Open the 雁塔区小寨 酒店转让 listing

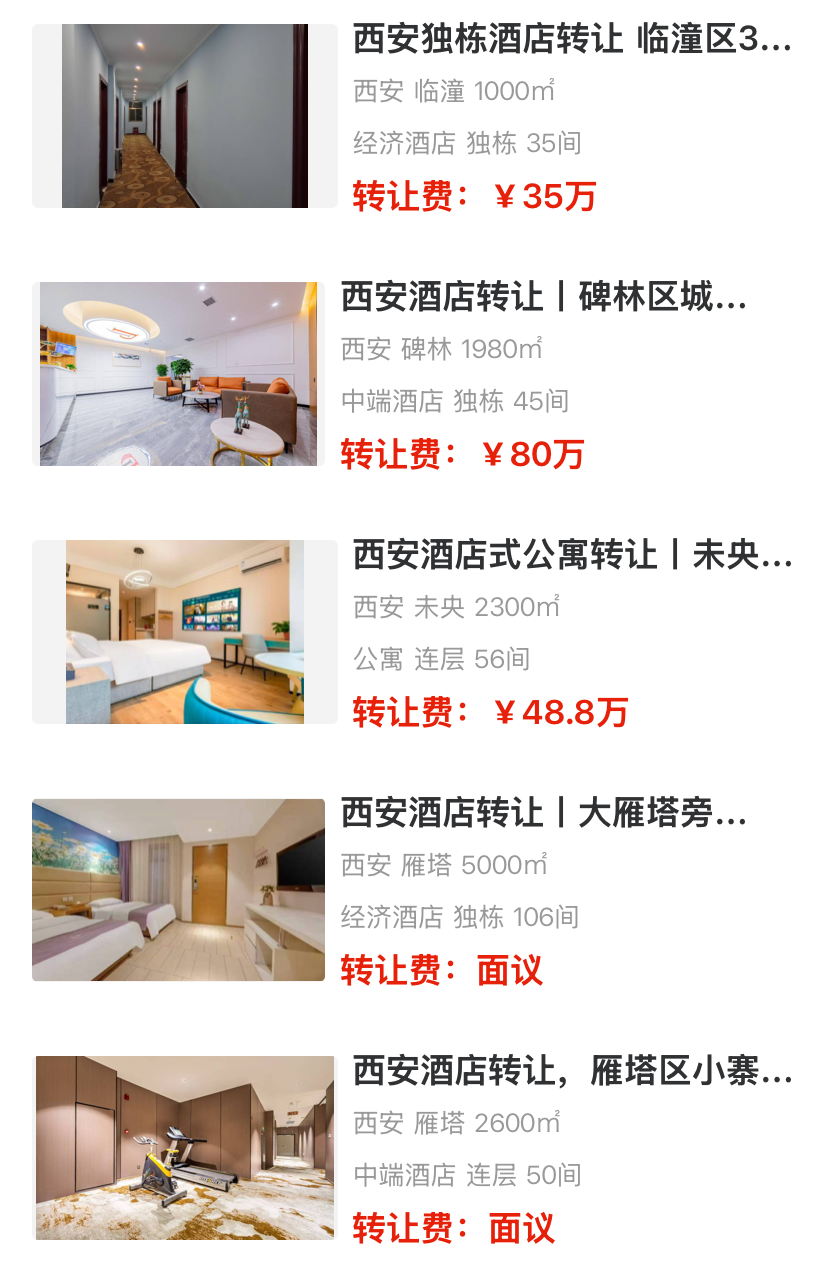(571, 1071)
